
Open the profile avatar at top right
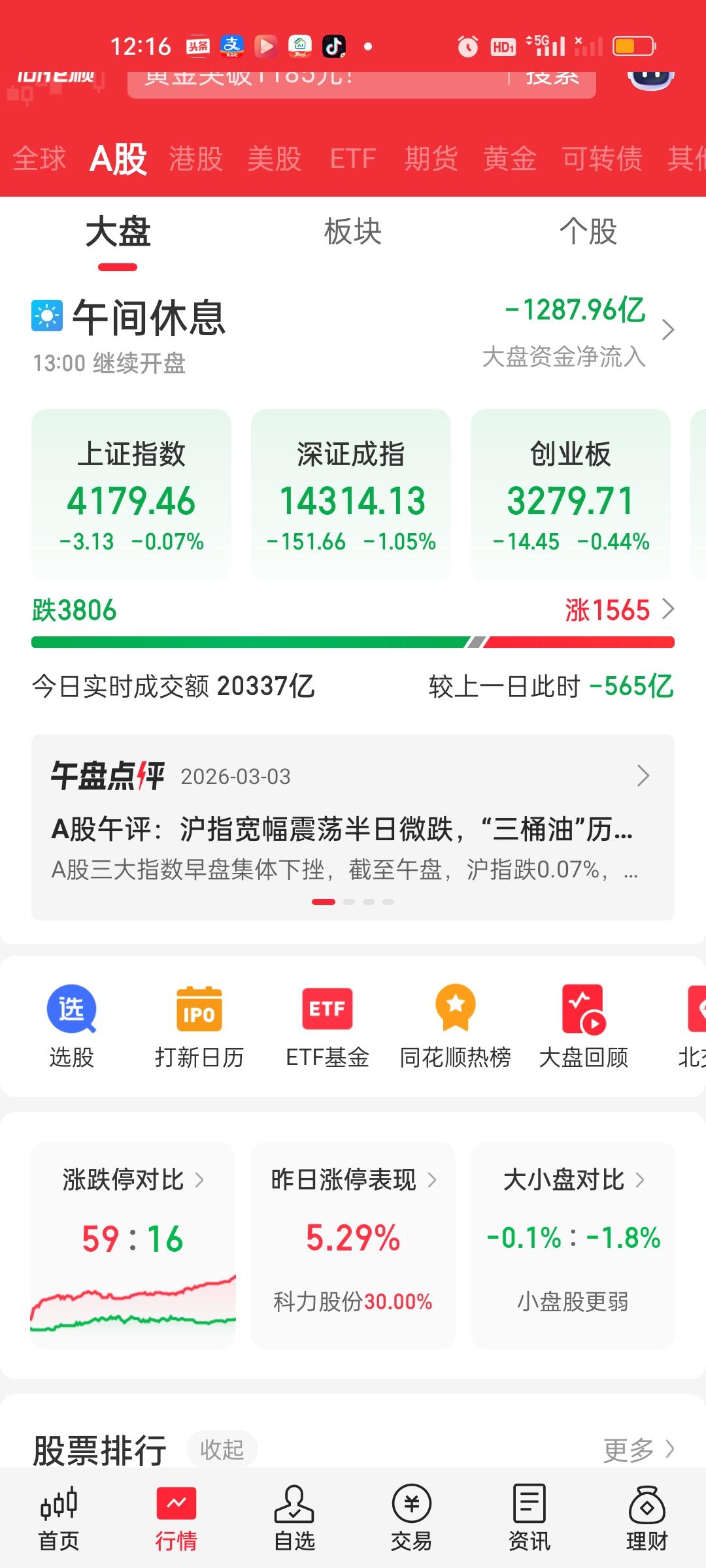(x=650, y=78)
